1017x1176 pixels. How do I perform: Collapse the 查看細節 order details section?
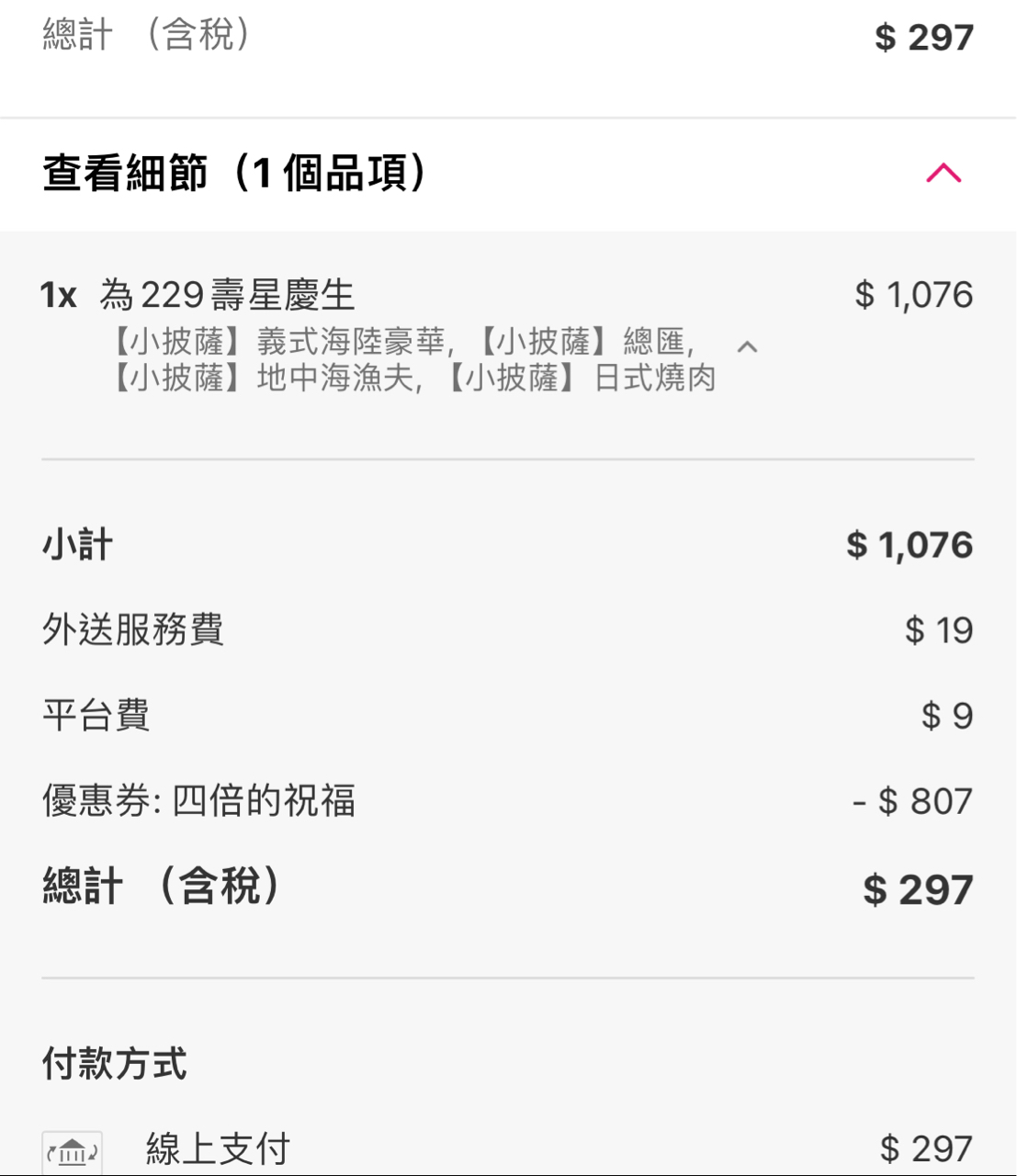[x=943, y=173]
